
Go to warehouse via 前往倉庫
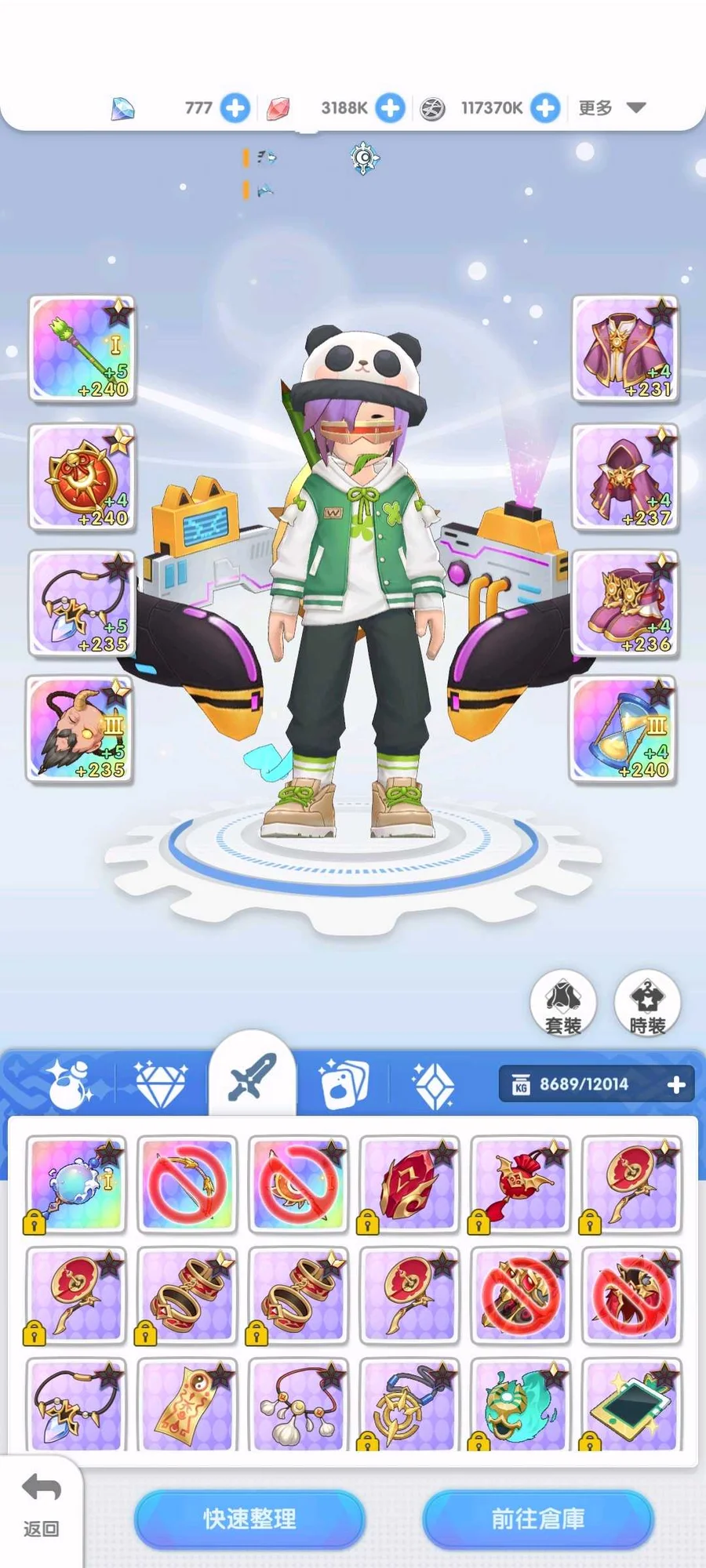(538, 1519)
